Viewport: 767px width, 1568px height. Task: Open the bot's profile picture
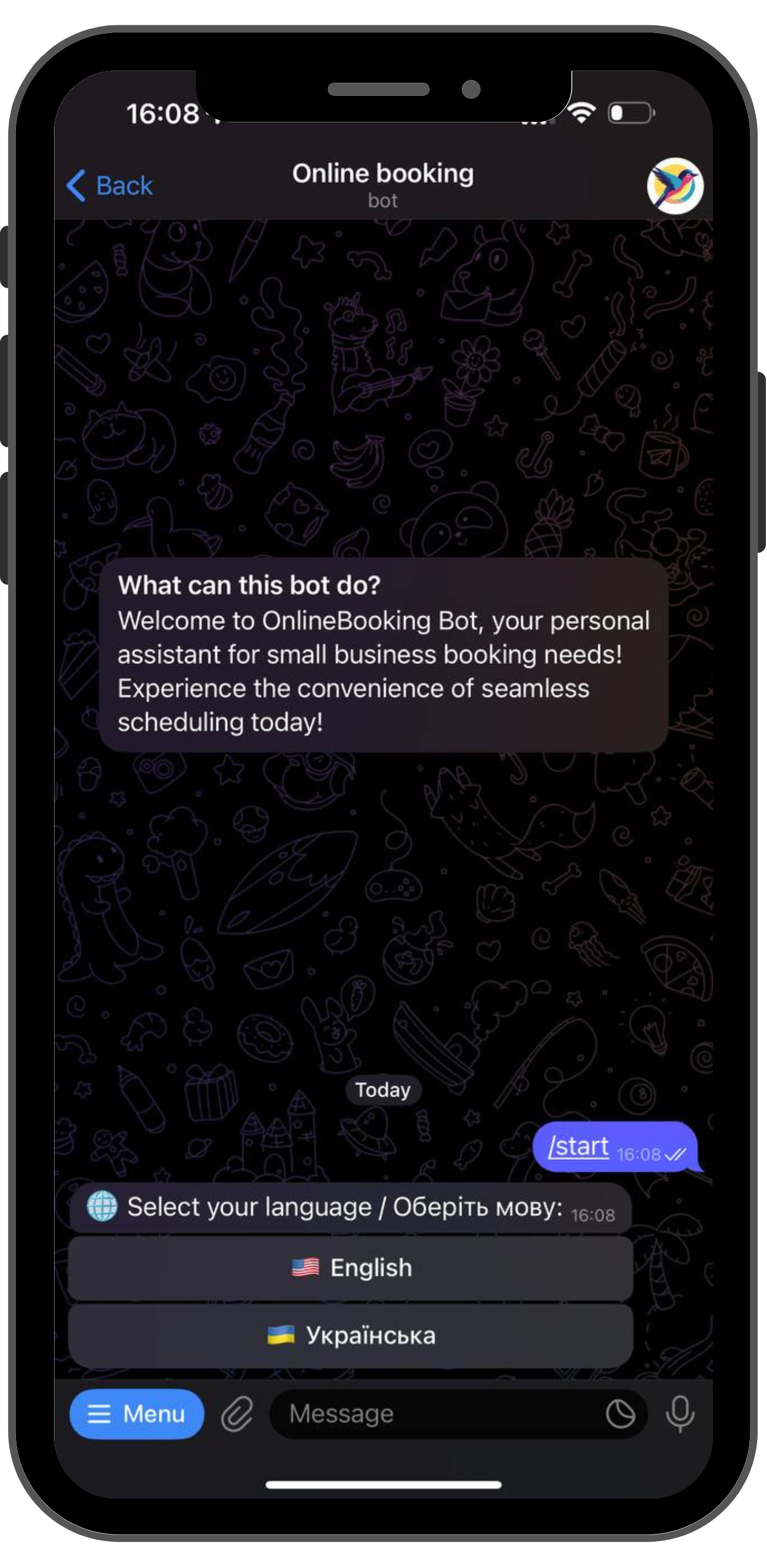[674, 185]
